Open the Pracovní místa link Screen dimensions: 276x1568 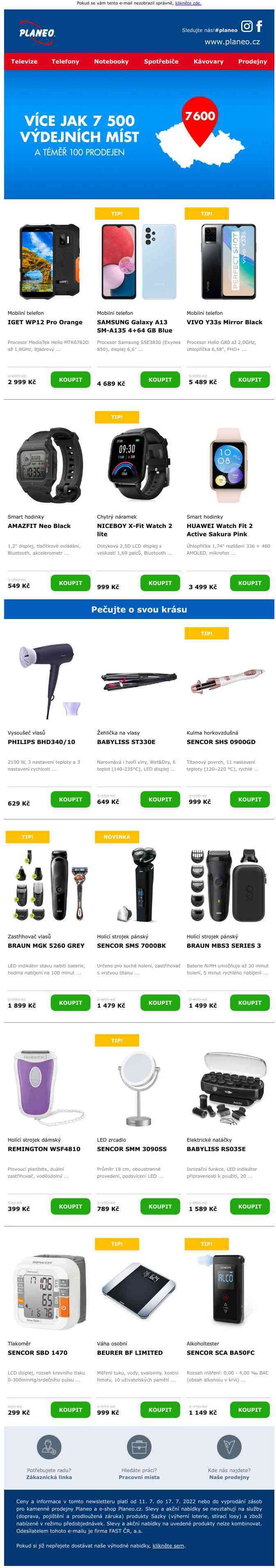139,1477
